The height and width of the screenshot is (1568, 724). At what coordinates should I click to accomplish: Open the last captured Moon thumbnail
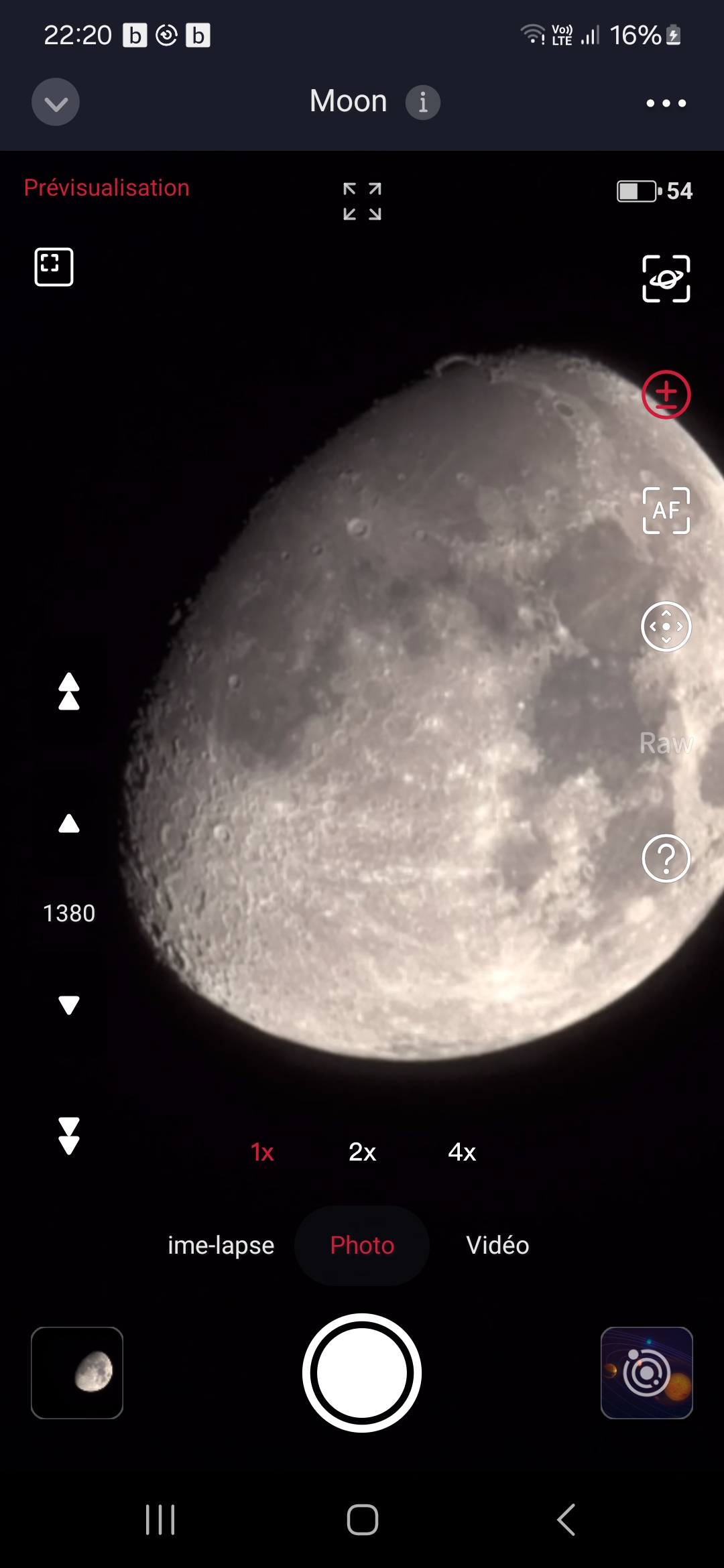(77, 1372)
